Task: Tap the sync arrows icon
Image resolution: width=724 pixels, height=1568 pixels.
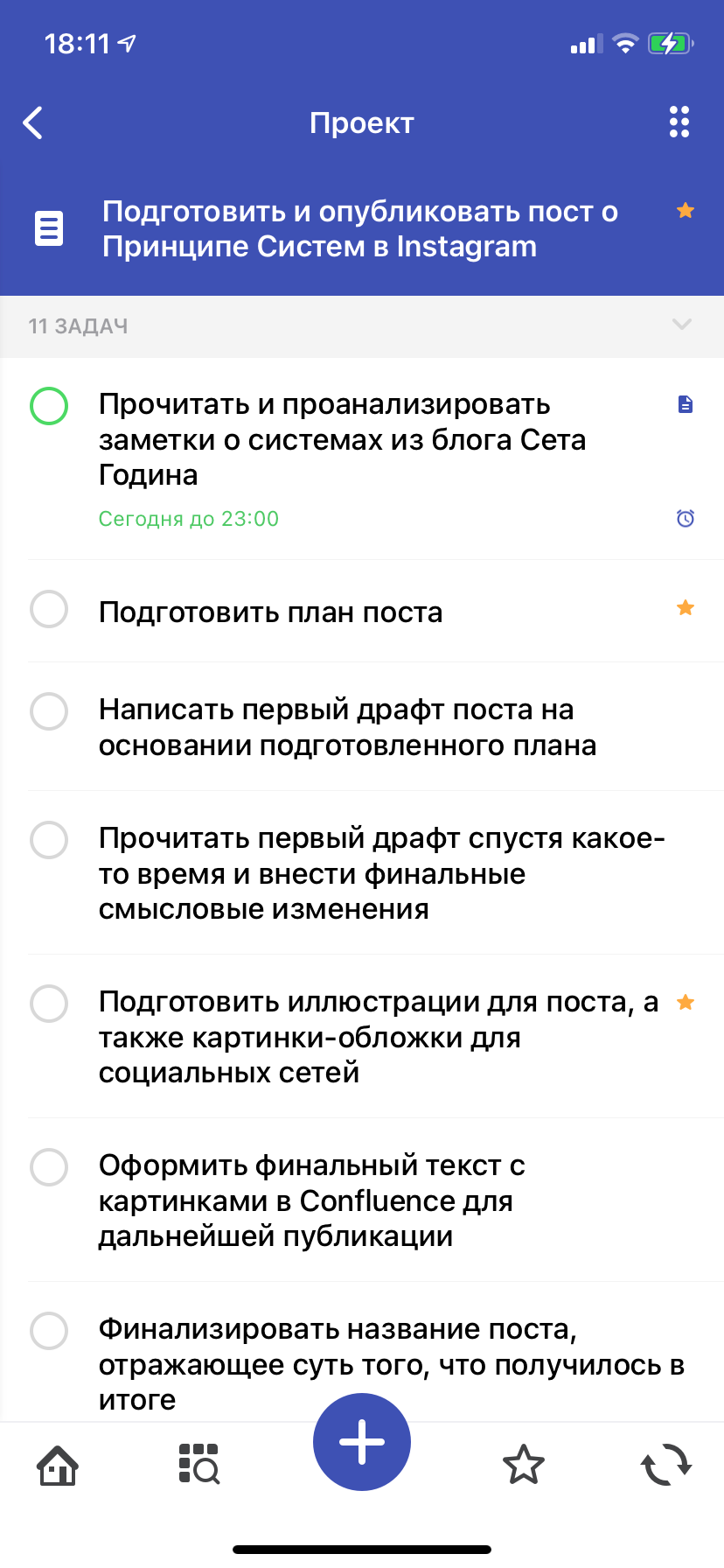Action: pos(666,1465)
